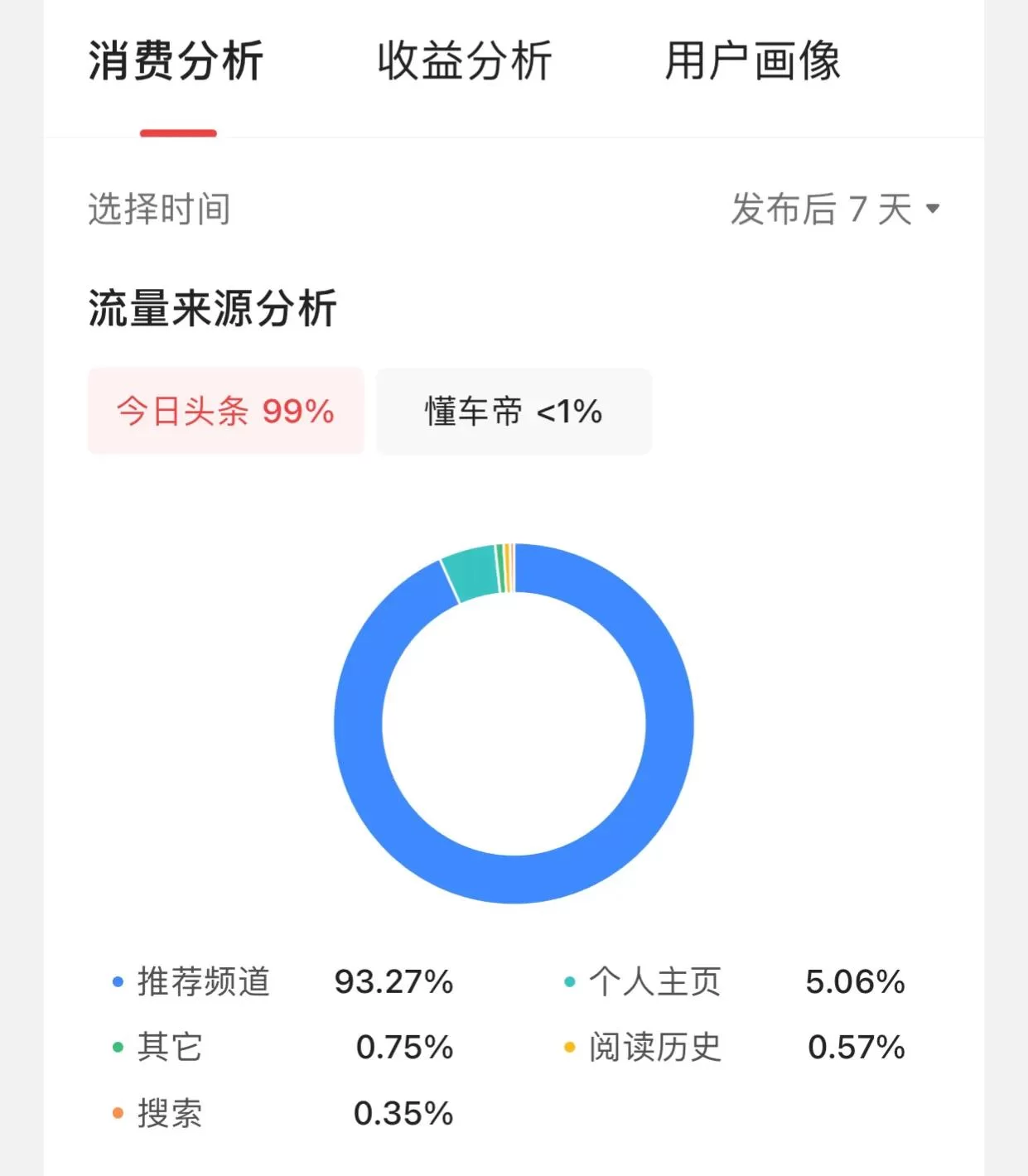Open the 用户画像 tab
Screen dimensions: 1028x1176
click(x=752, y=62)
